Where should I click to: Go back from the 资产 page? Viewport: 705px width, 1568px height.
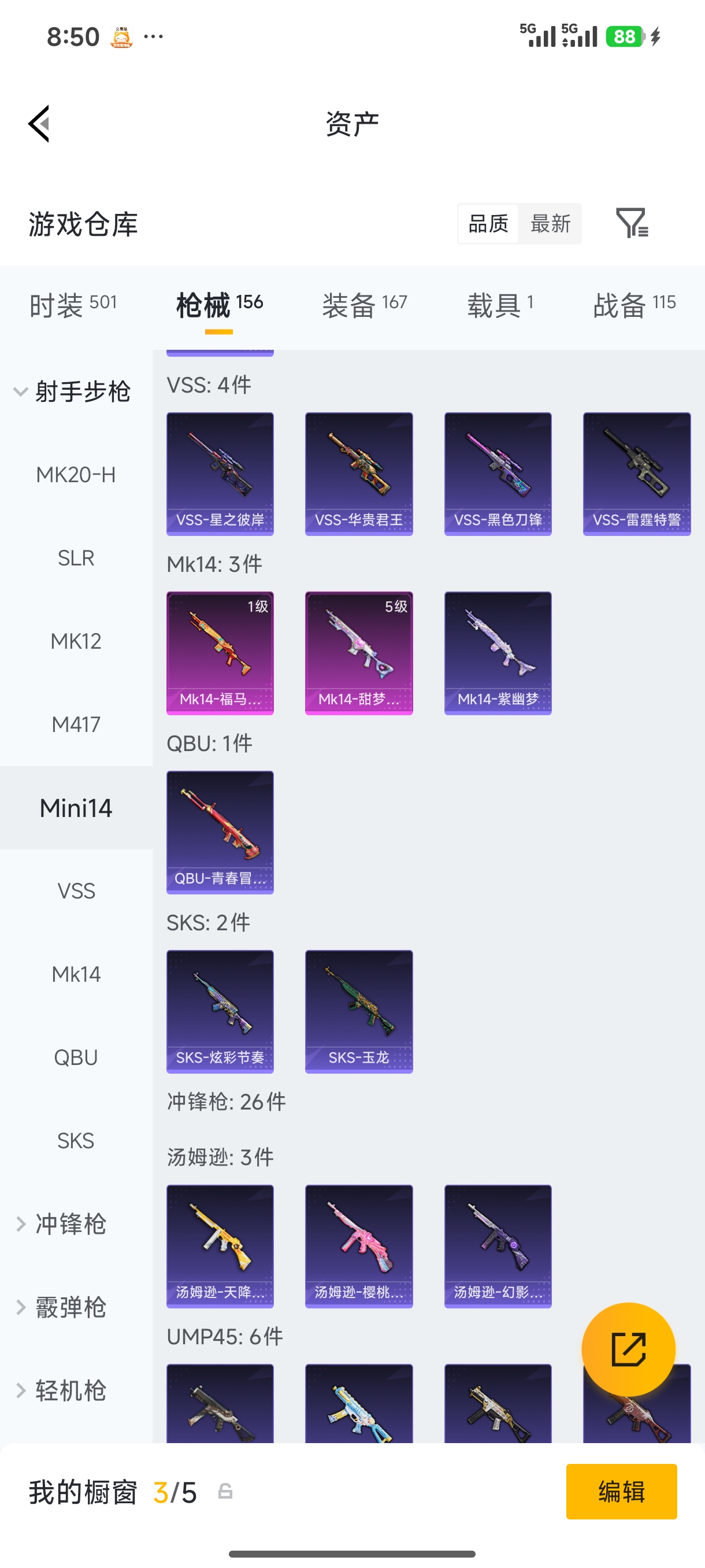pos(39,124)
